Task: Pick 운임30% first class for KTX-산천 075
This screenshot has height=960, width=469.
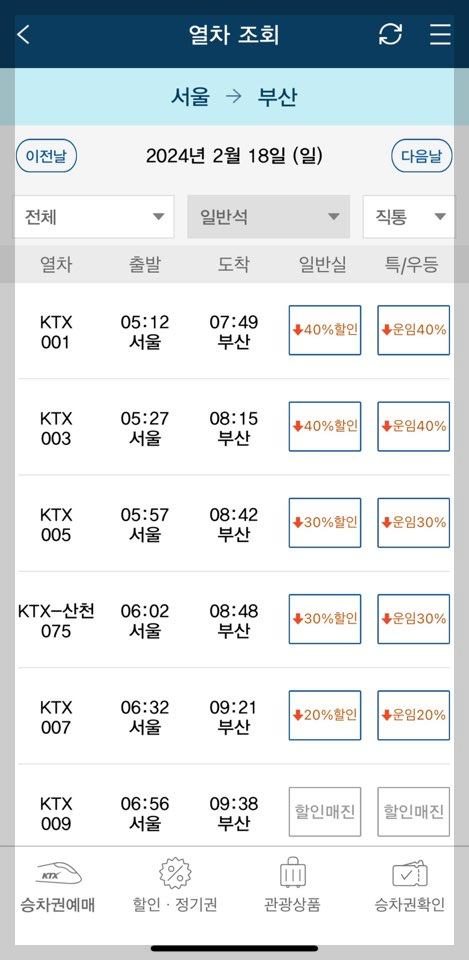Action: pyautogui.click(x=414, y=619)
